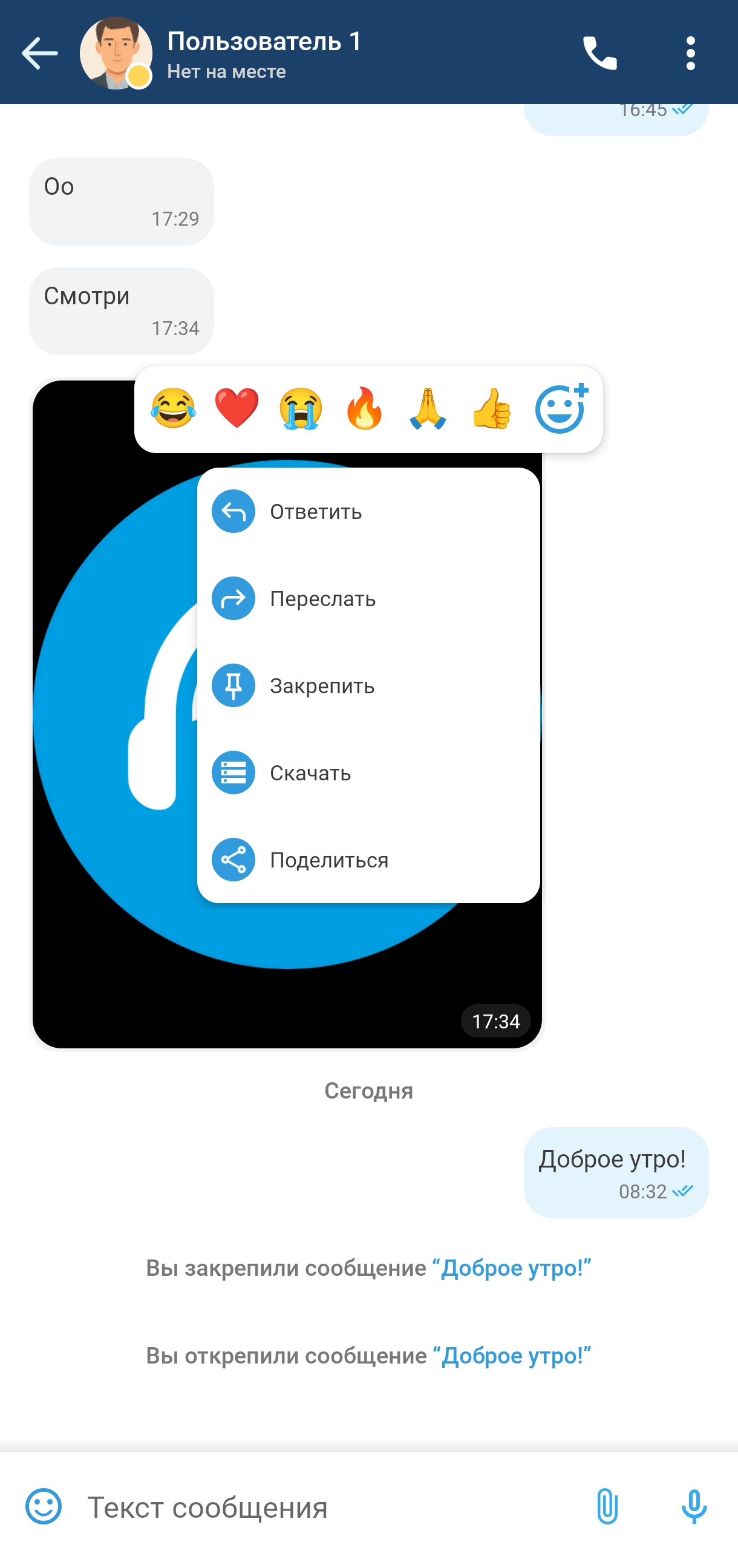Record a voice message with the microphone
The image size is (738, 1568).
pos(694,1506)
